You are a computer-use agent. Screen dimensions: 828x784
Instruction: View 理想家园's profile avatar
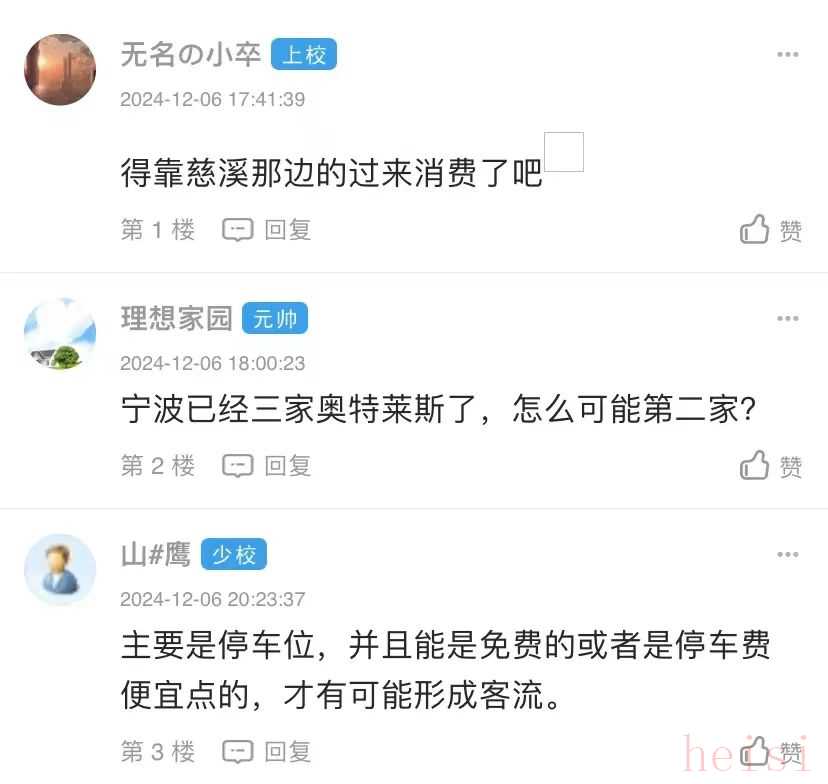[60, 334]
